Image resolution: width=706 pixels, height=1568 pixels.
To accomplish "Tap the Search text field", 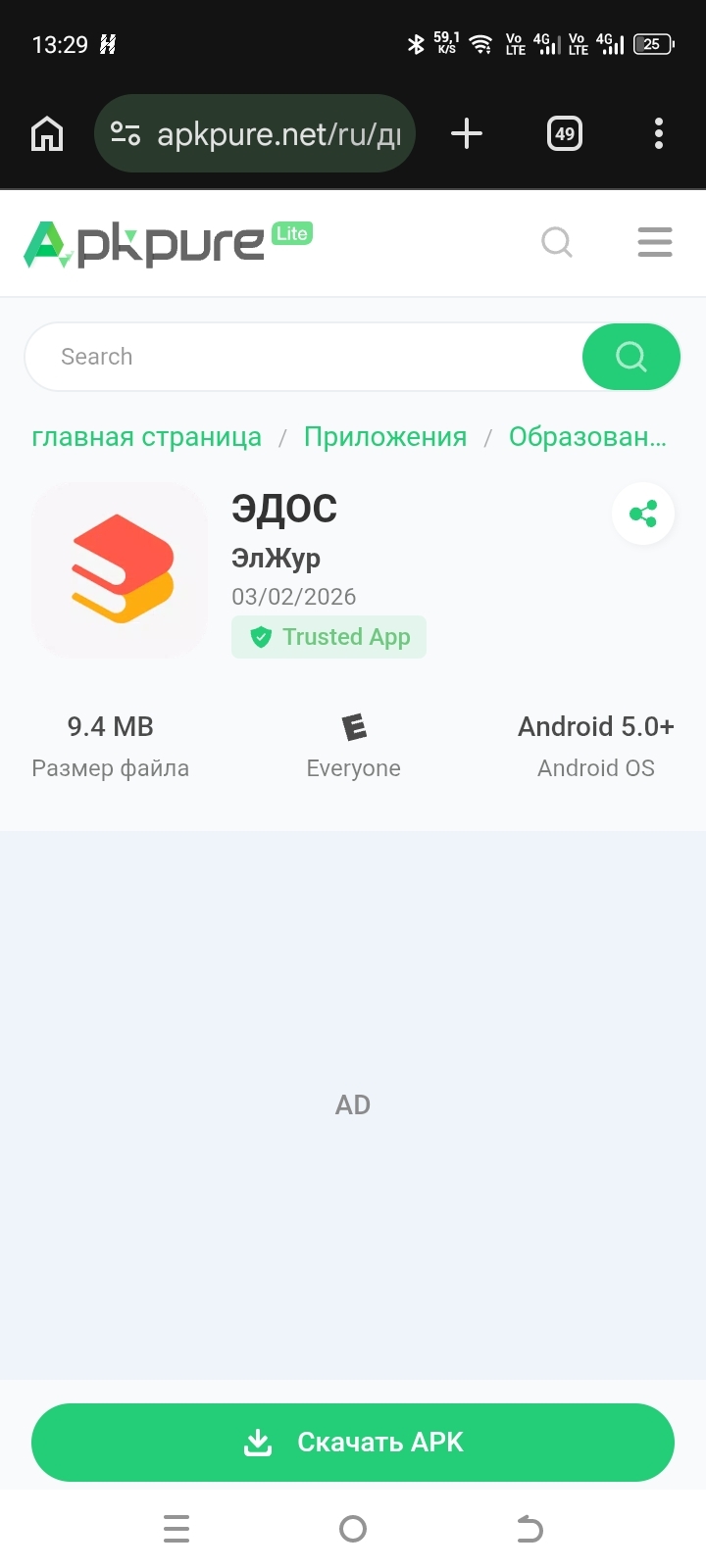I will tap(304, 357).
